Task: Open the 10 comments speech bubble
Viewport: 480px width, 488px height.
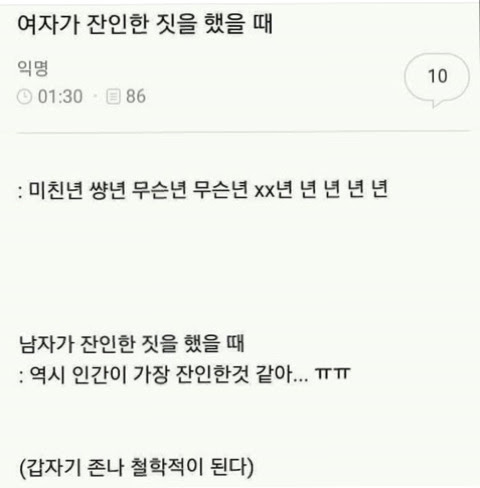Action: click(437, 79)
